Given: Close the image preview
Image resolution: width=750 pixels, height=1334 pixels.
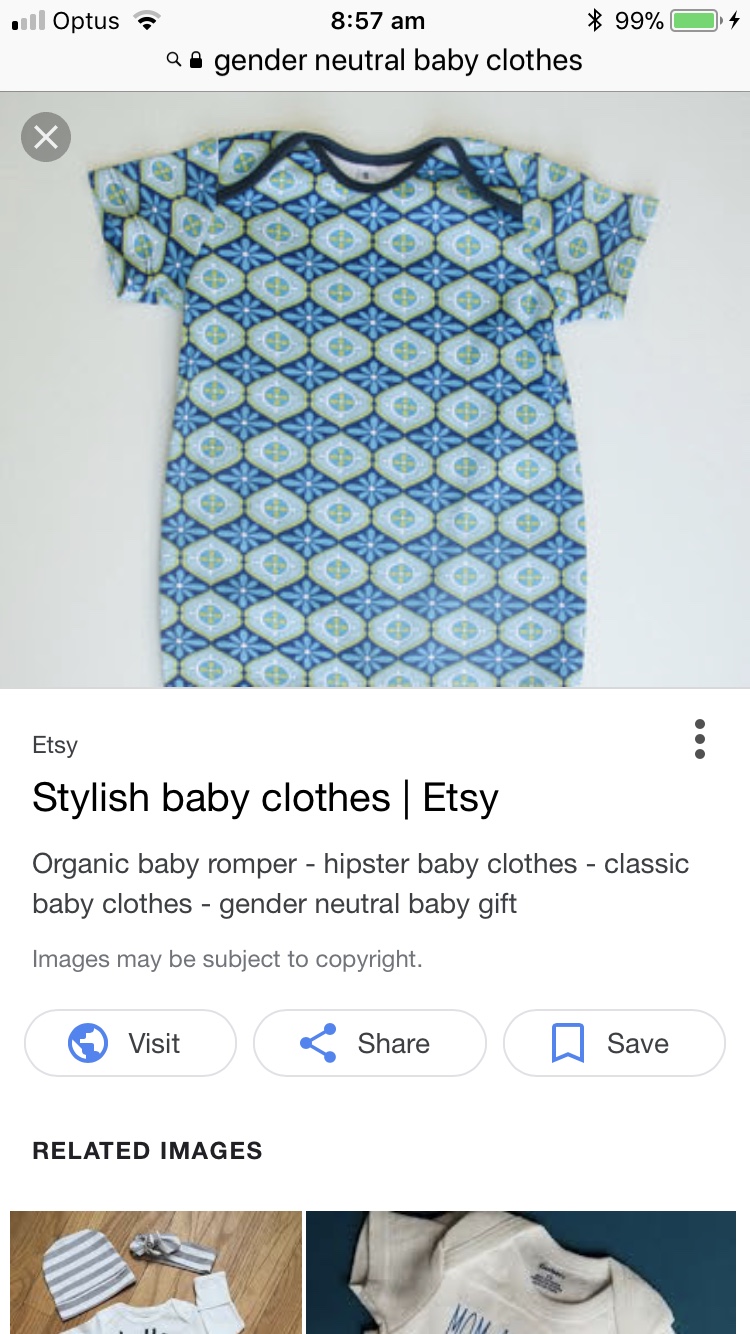Looking at the screenshot, I should pyautogui.click(x=46, y=137).
